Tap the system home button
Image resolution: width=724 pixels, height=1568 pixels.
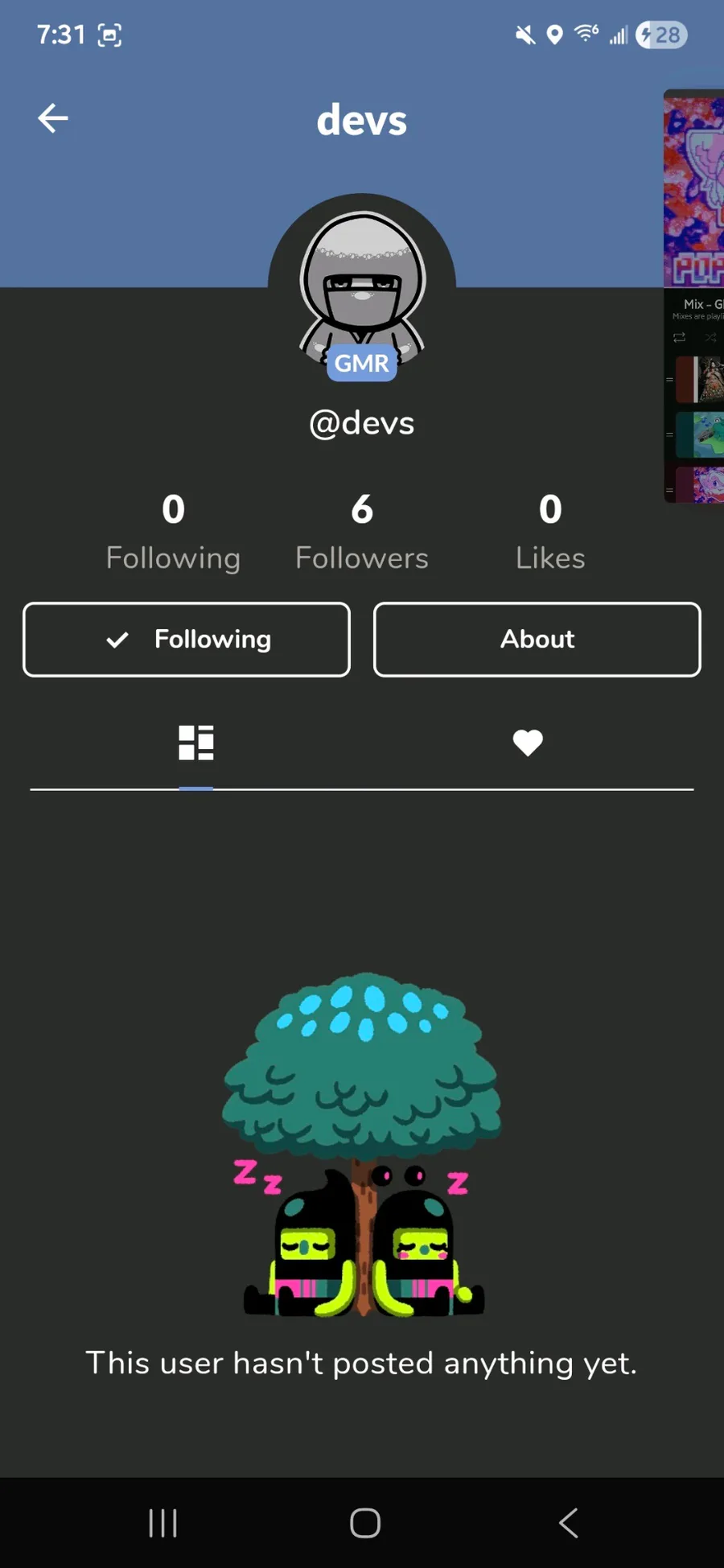[364, 1522]
